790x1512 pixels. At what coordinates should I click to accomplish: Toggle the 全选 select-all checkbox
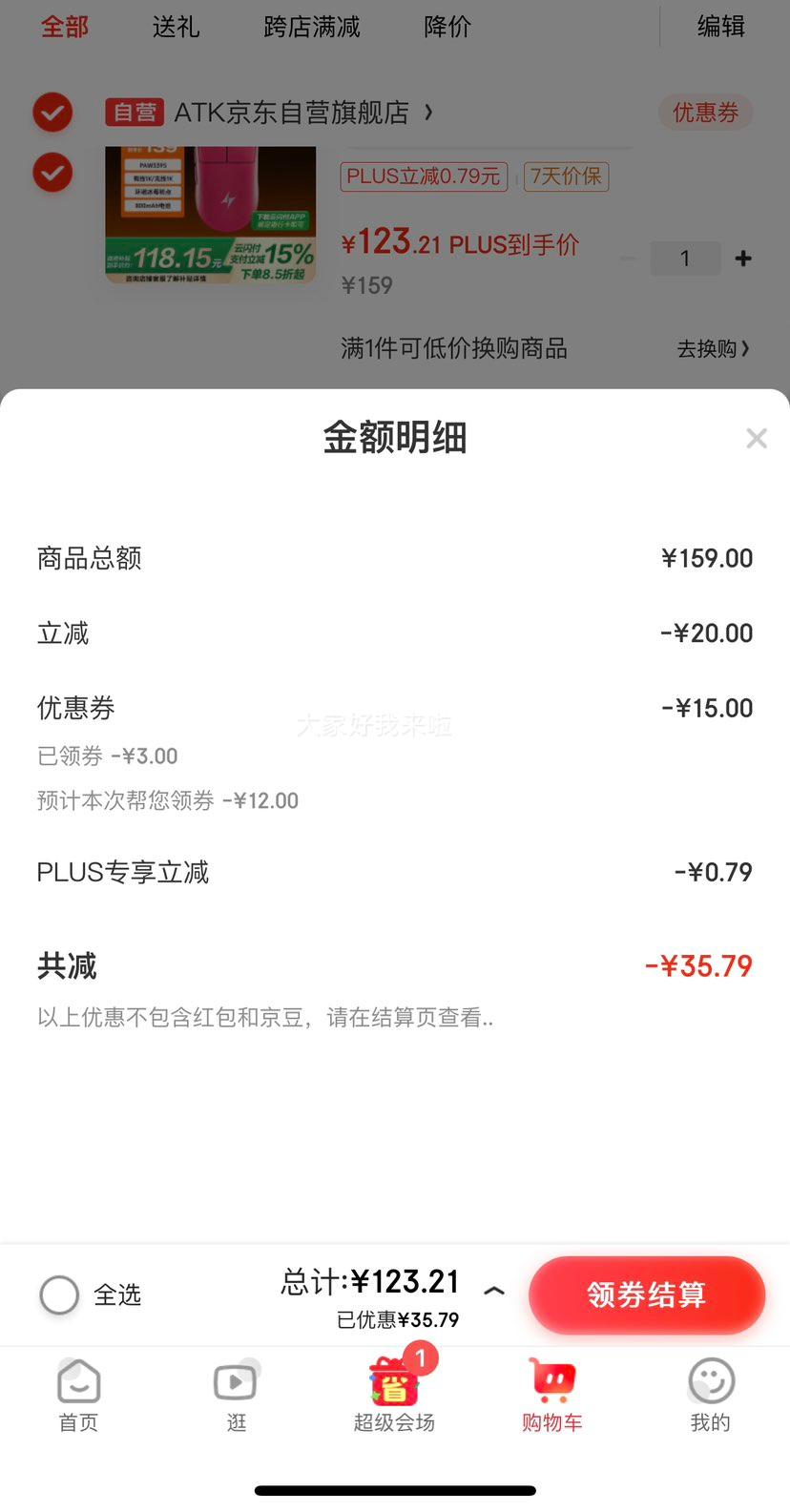coord(59,1295)
